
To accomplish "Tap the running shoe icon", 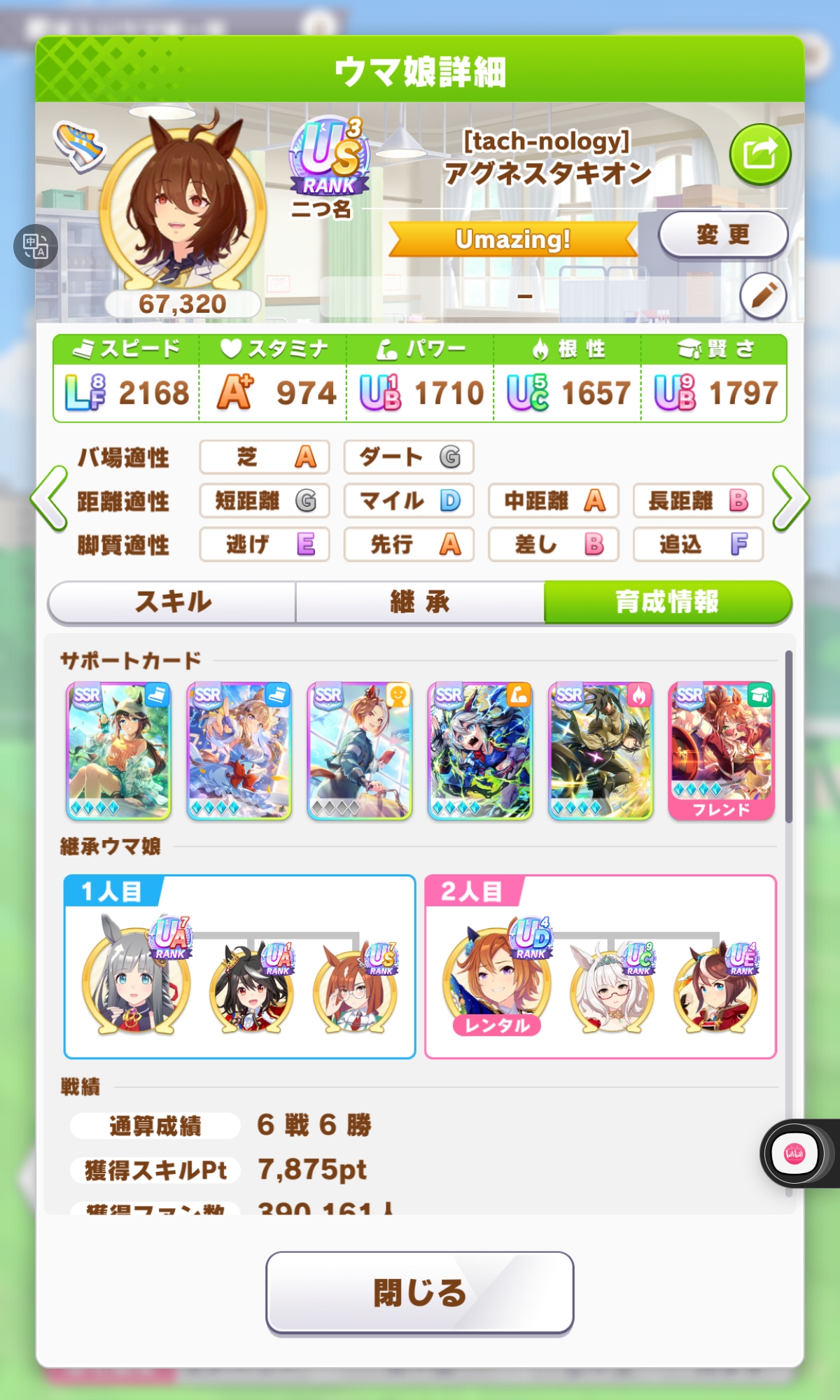I will pyautogui.click(x=80, y=146).
